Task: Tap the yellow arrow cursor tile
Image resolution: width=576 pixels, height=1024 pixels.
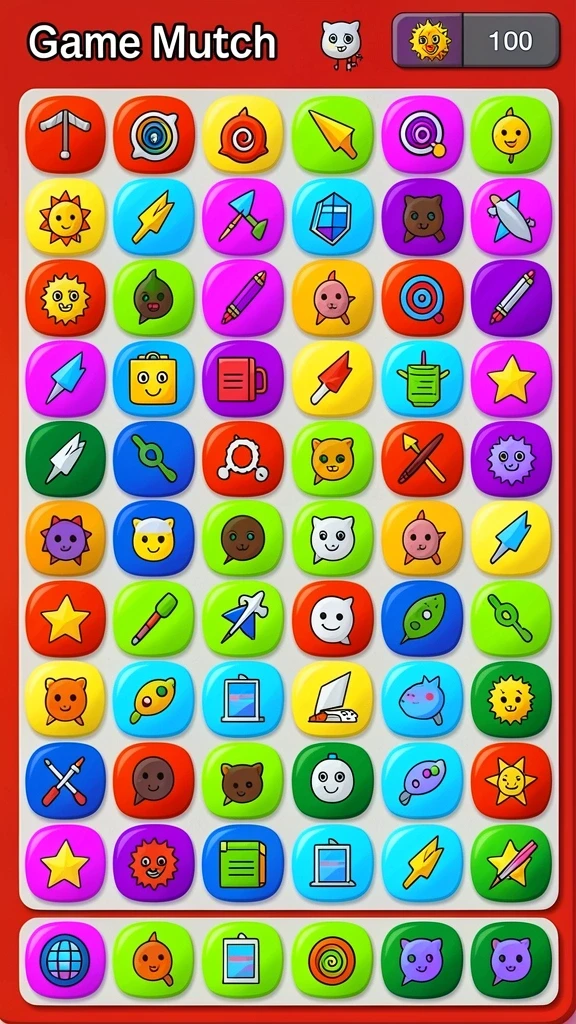Action: click(x=332, y=134)
